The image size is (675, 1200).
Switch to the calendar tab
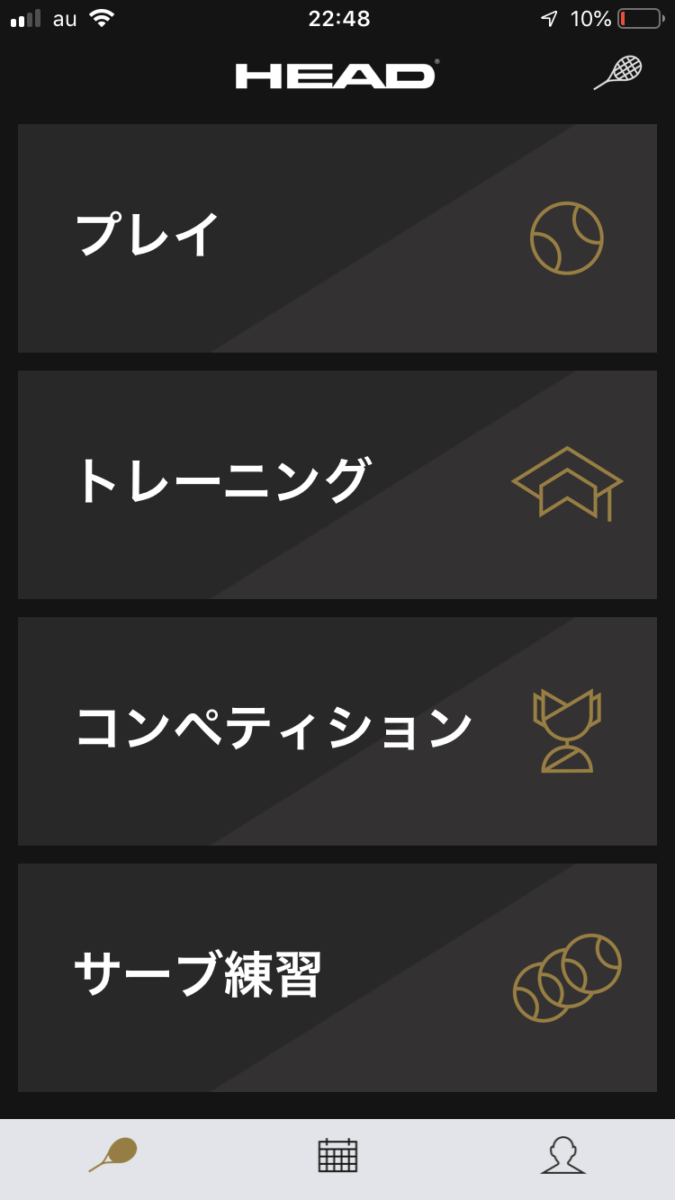tap(337, 1155)
